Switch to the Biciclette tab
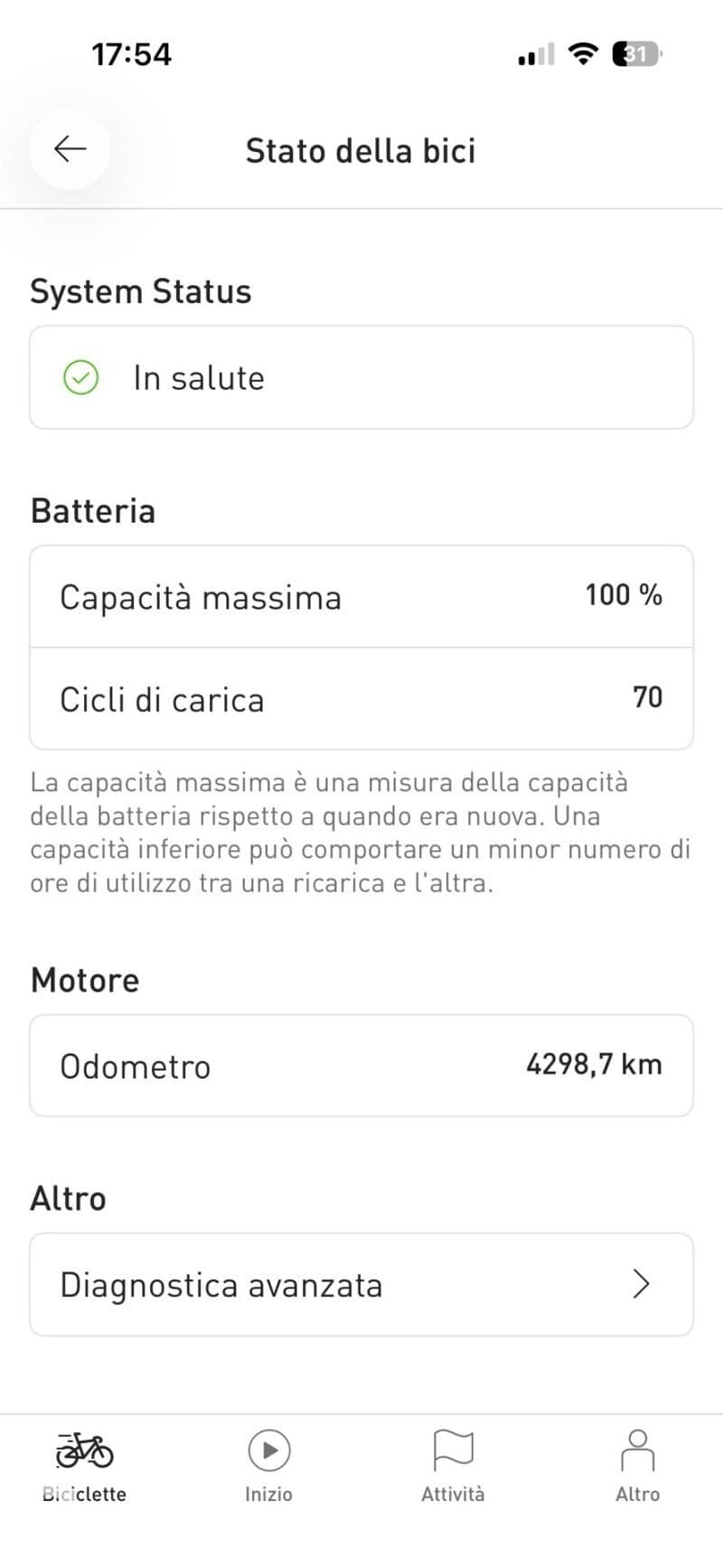The image size is (723, 1568). pos(84,1467)
